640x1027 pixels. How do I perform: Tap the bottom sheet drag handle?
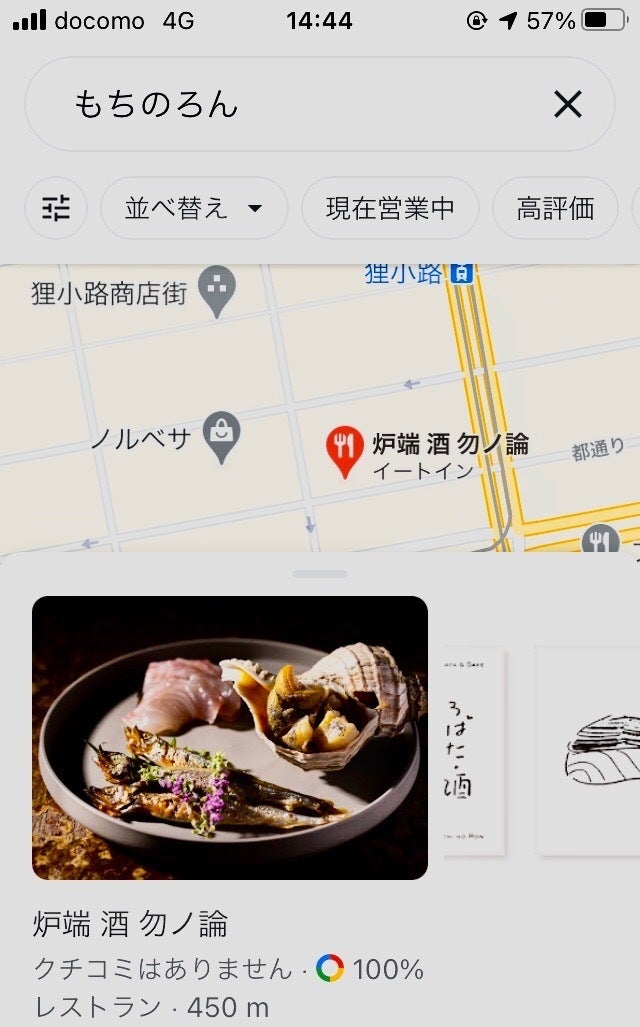320,574
